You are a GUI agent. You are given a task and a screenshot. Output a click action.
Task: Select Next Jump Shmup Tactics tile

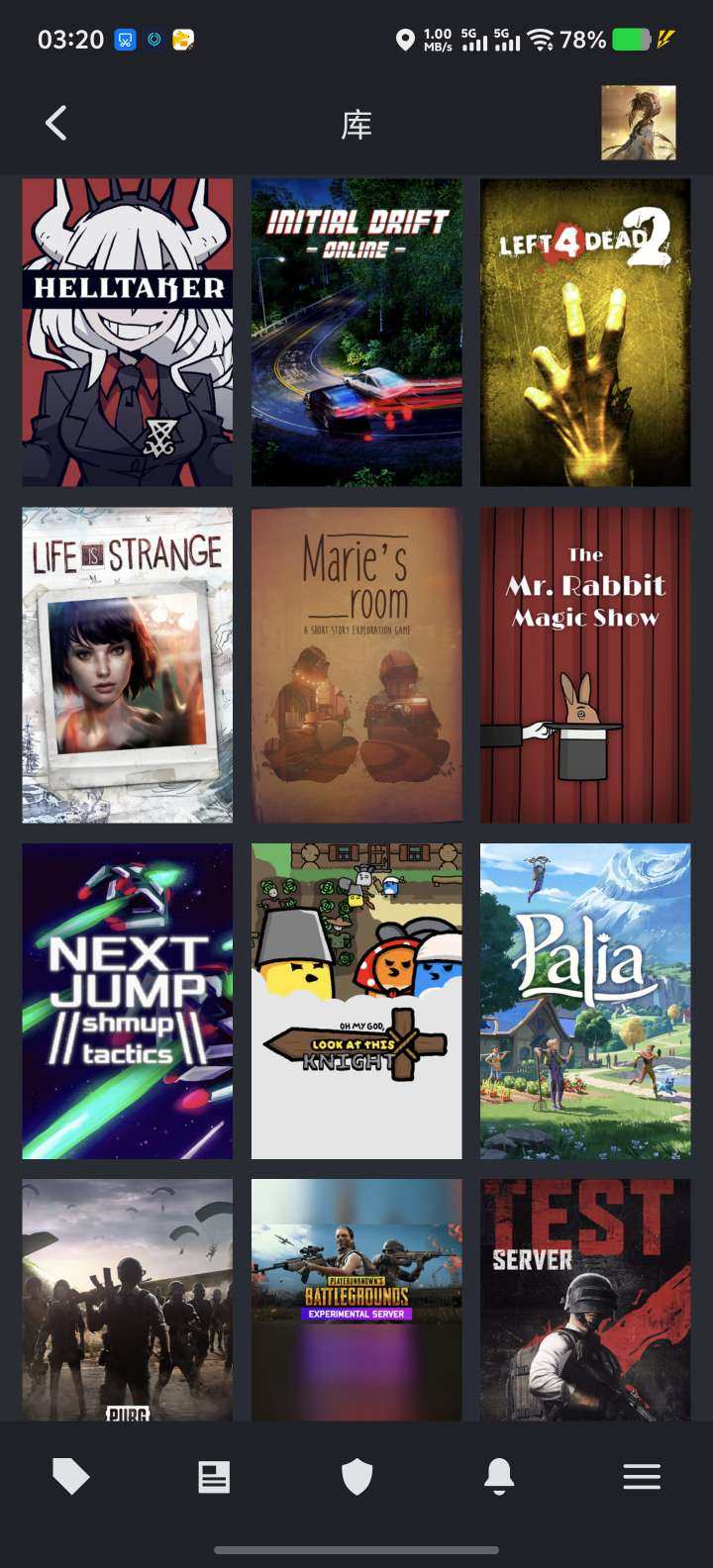pos(128,1000)
